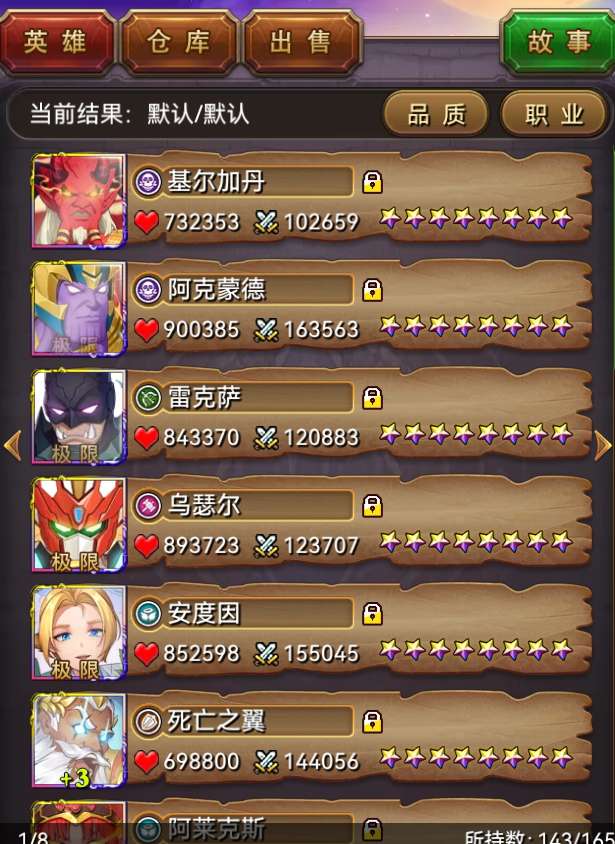
Task: Filter heroes by 品质
Action: click(436, 114)
